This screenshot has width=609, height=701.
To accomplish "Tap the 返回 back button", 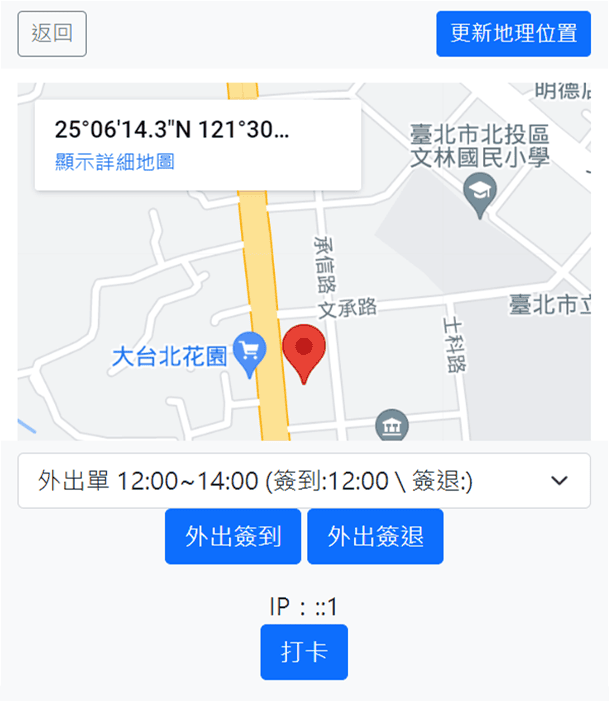I will pyautogui.click(x=52, y=34).
